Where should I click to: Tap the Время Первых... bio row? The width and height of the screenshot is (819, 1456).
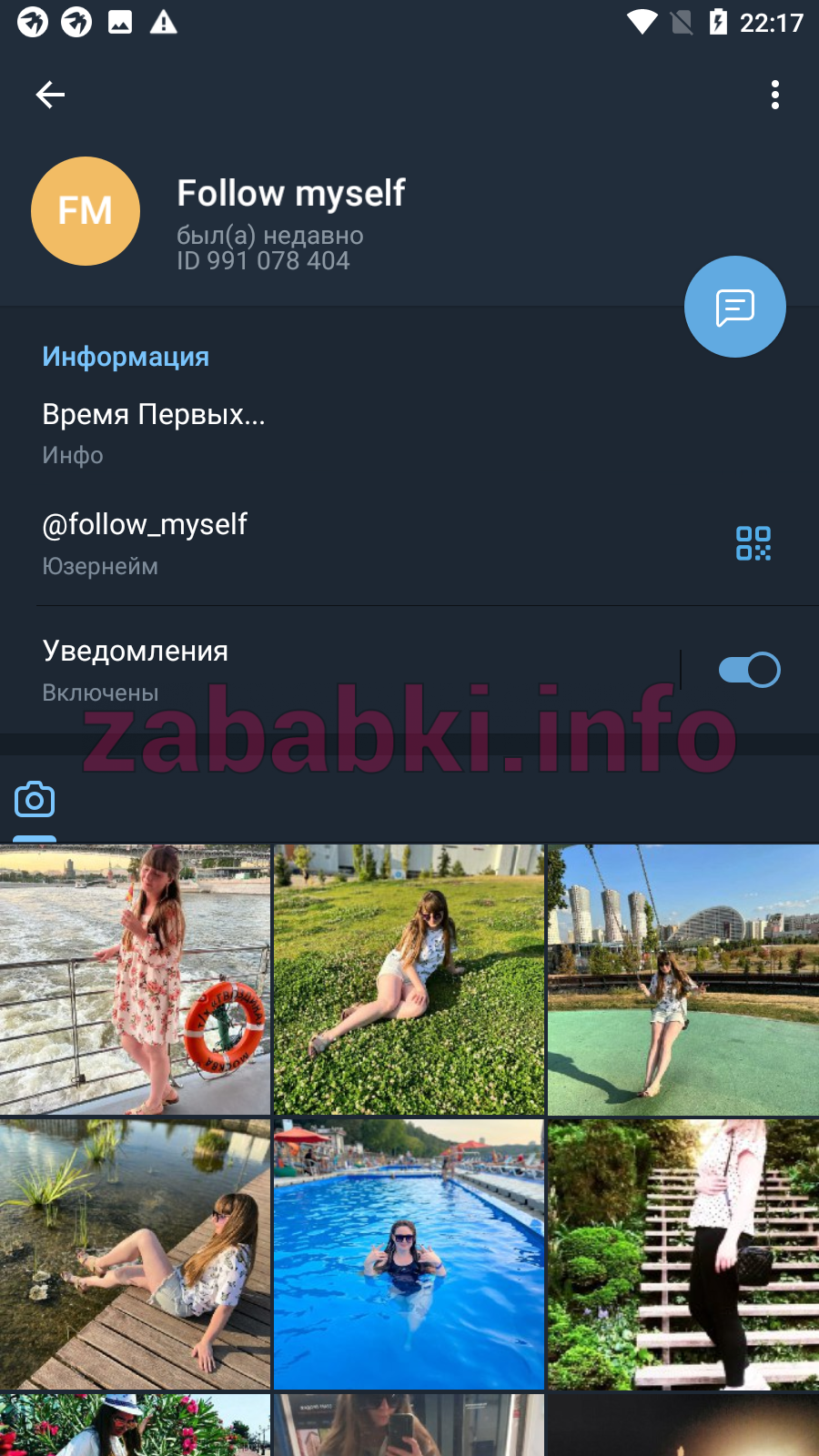tap(409, 434)
